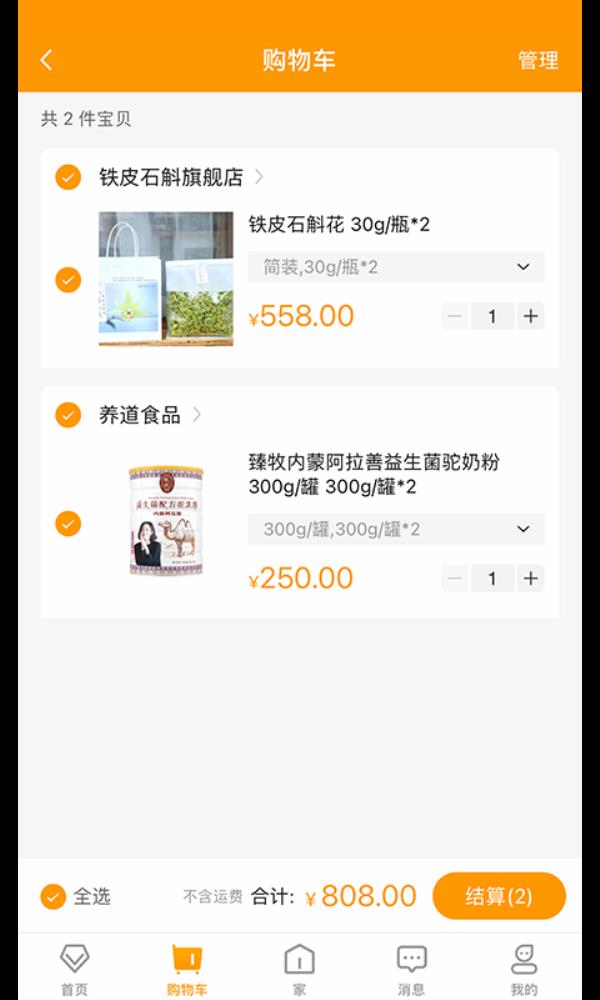Expand the 简装,30g/瓶*2 spec dropdown
Viewport: 600px width, 1000px height.
pyautogui.click(x=396, y=267)
